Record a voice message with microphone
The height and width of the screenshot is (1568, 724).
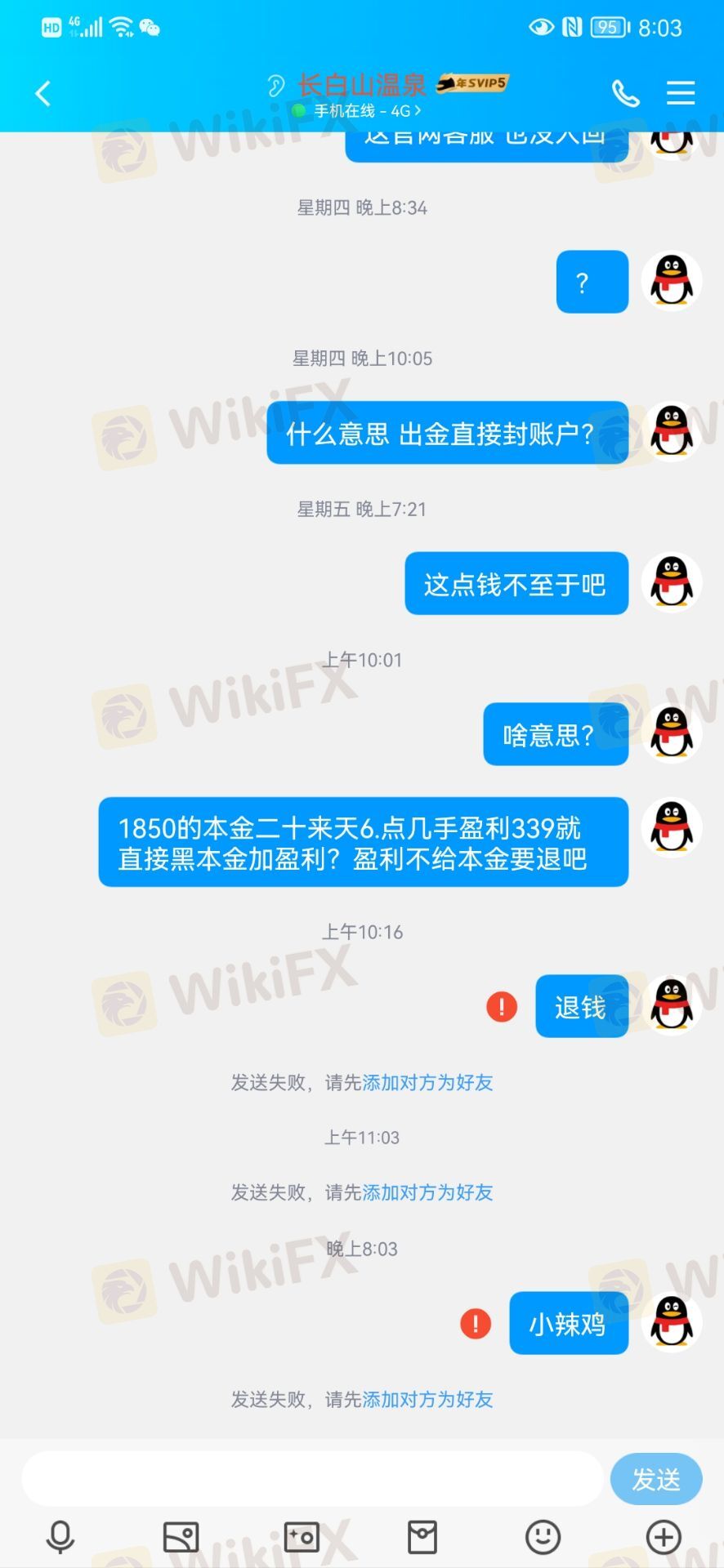[x=60, y=1537]
